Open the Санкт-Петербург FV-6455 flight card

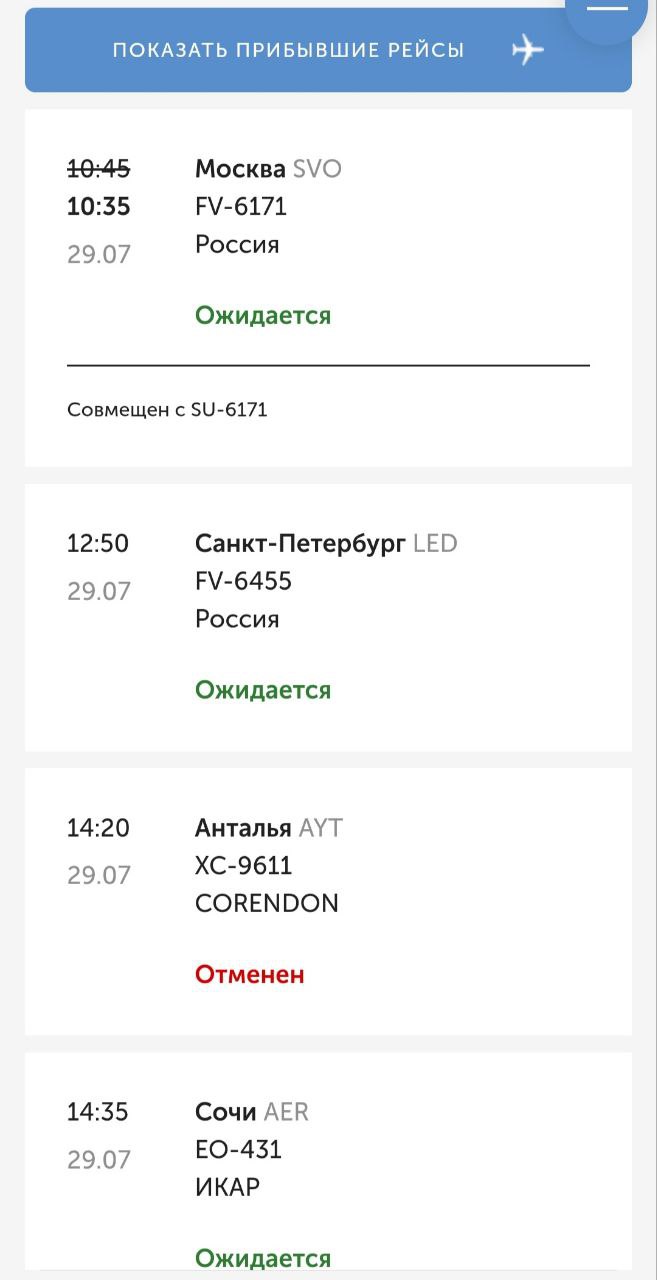[328, 617]
